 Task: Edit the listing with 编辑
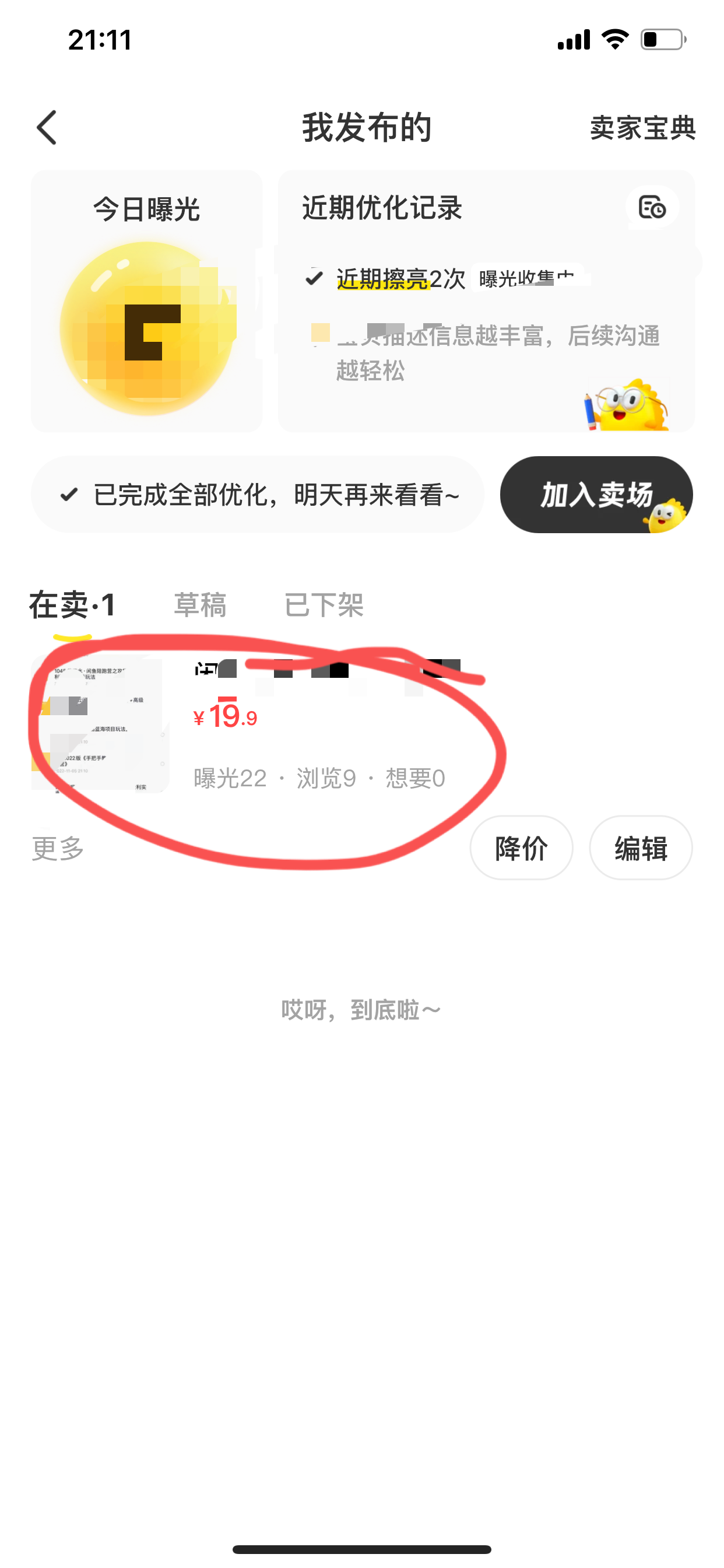pos(640,848)
